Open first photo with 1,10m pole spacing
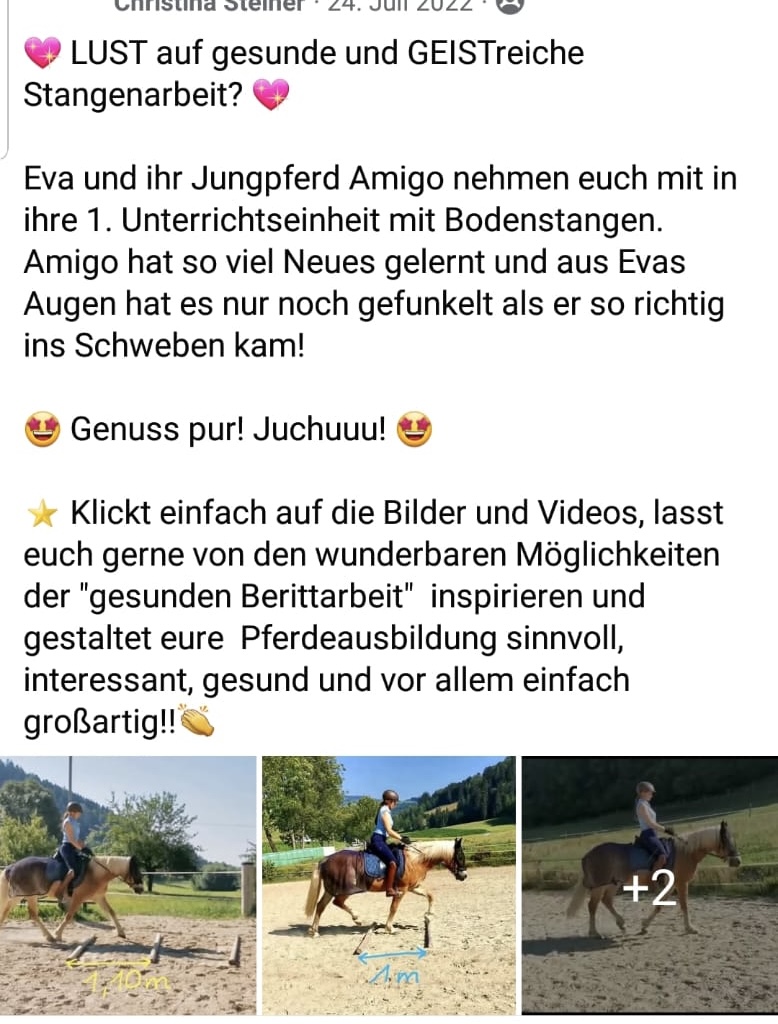The image size is (778, 1024). [x=128, y=885]
